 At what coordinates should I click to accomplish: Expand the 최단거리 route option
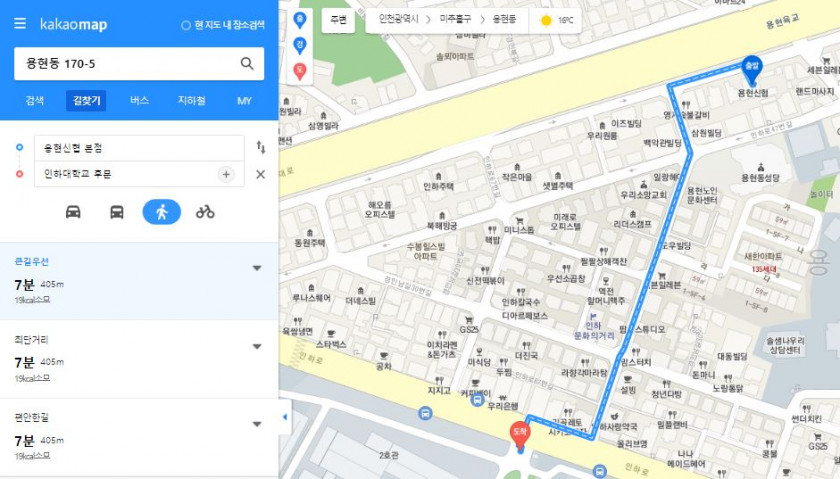(x=257, y=347)
